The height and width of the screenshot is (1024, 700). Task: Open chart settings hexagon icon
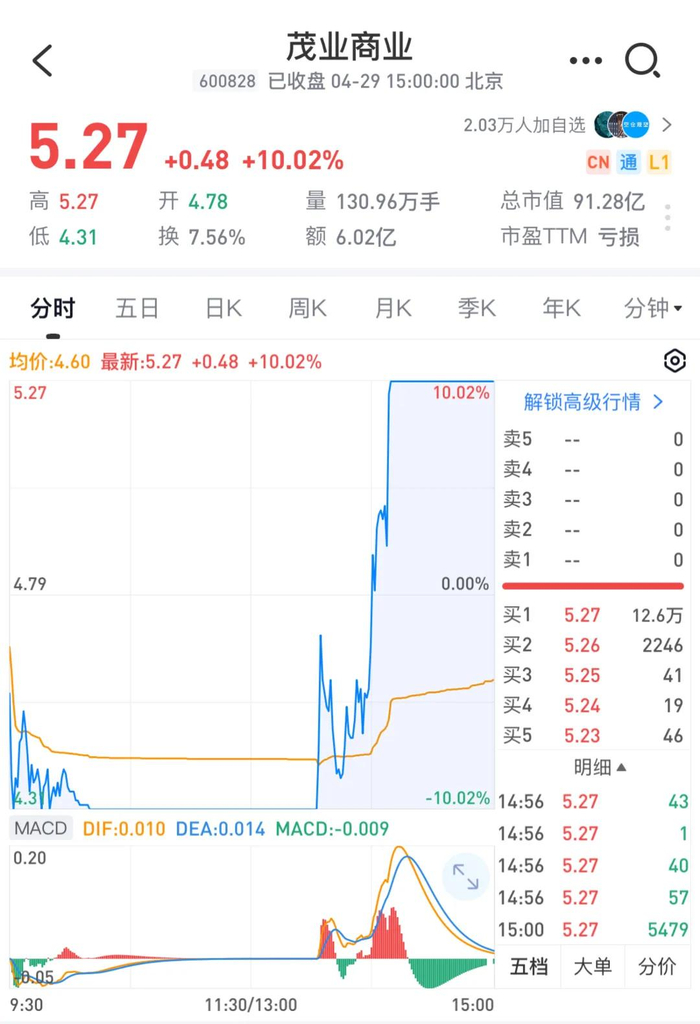click(675, 361)
